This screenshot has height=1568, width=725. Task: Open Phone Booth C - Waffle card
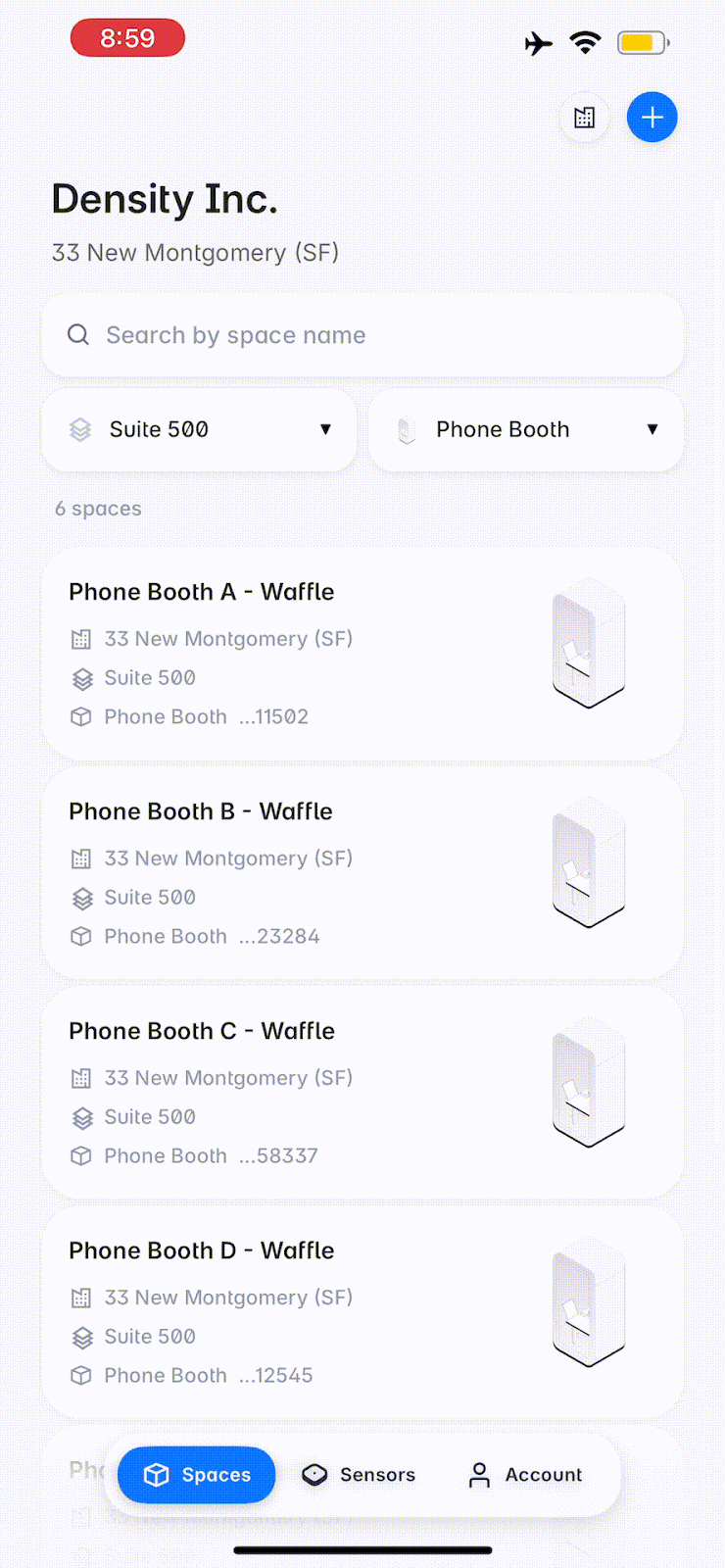362,1092
